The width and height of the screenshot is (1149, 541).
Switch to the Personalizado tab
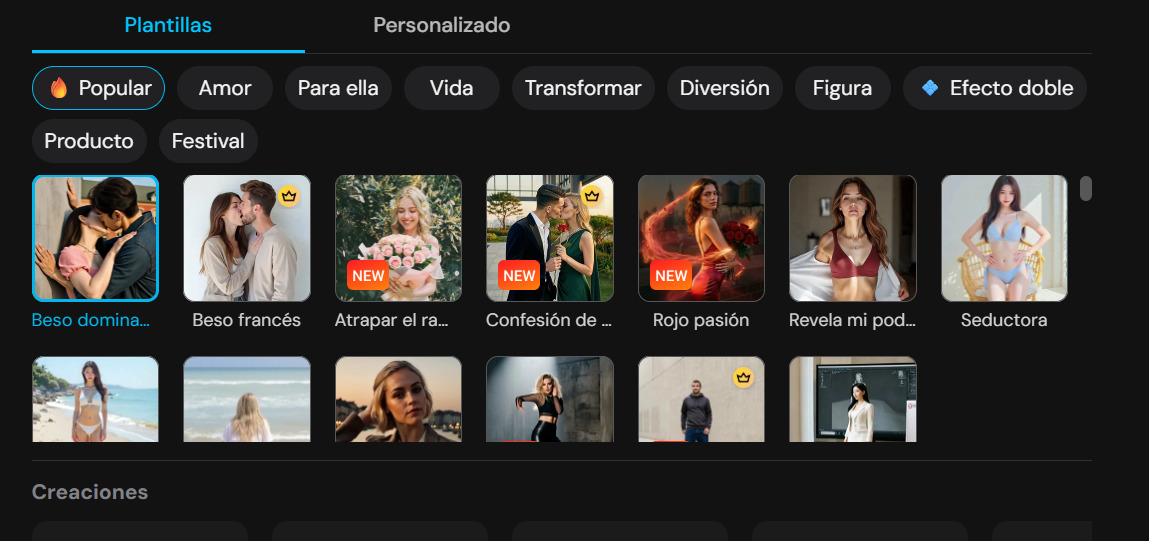441,25
